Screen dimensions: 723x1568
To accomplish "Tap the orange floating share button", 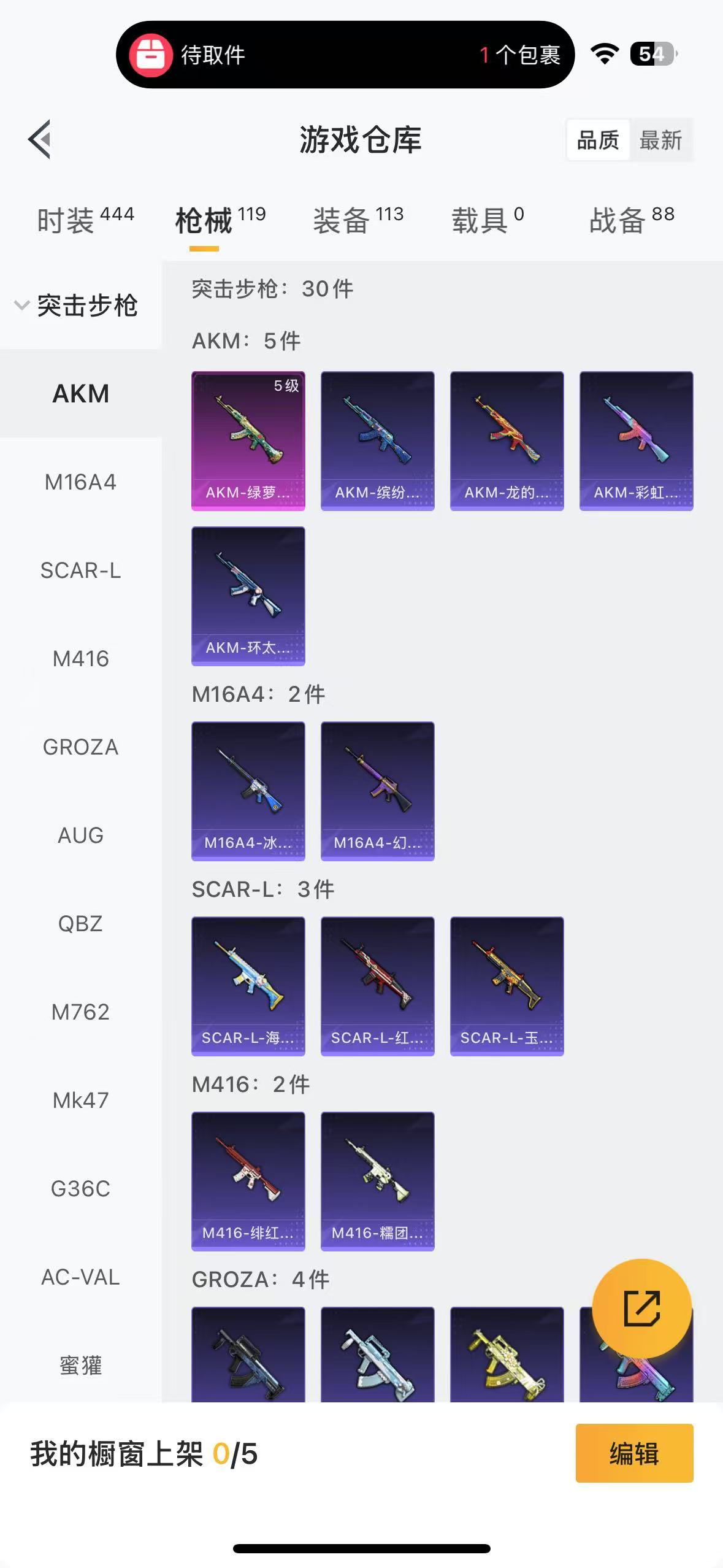I will (x=641, y=1309).
